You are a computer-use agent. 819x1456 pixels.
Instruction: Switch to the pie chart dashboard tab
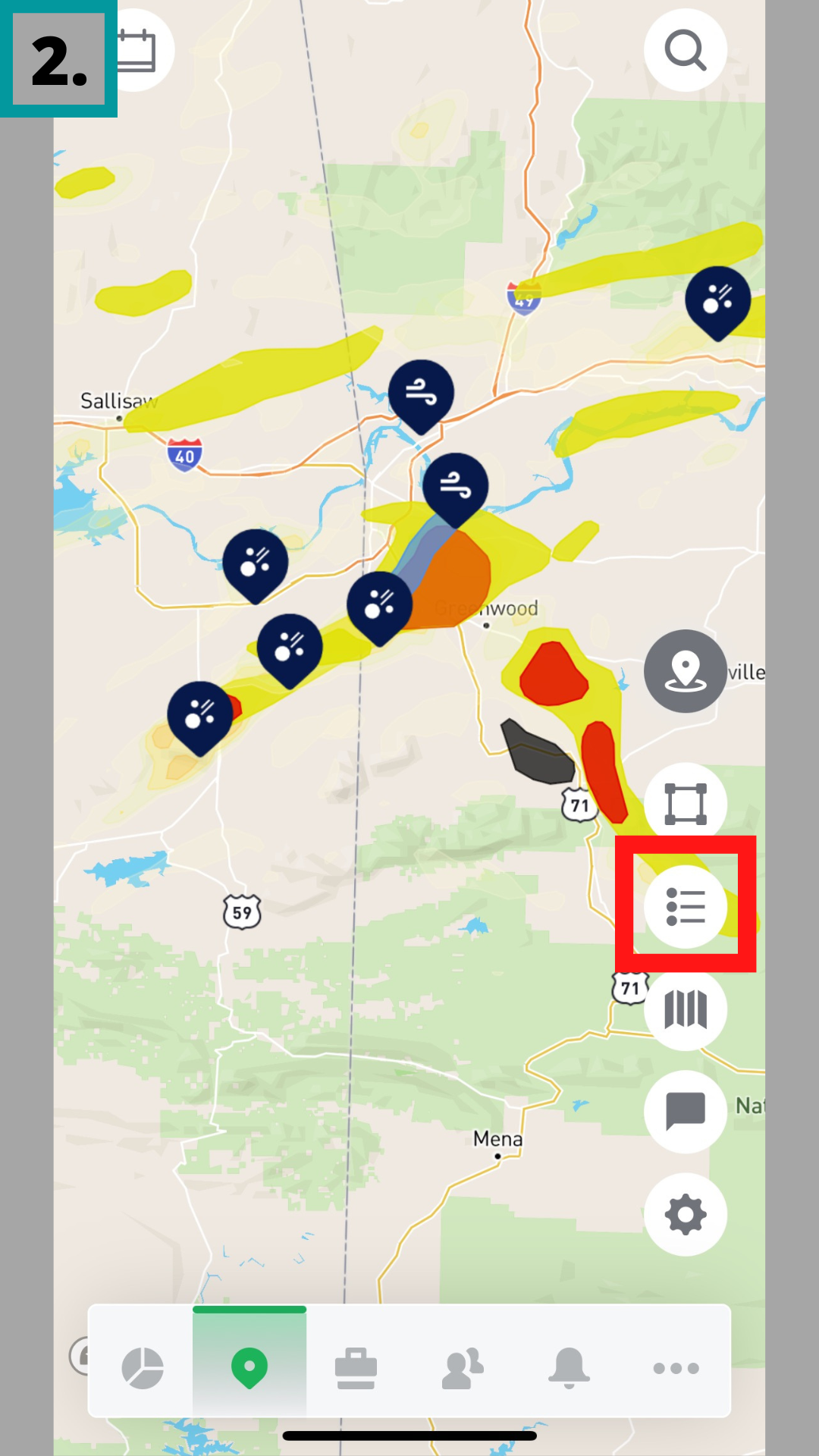pos(143,1368)
